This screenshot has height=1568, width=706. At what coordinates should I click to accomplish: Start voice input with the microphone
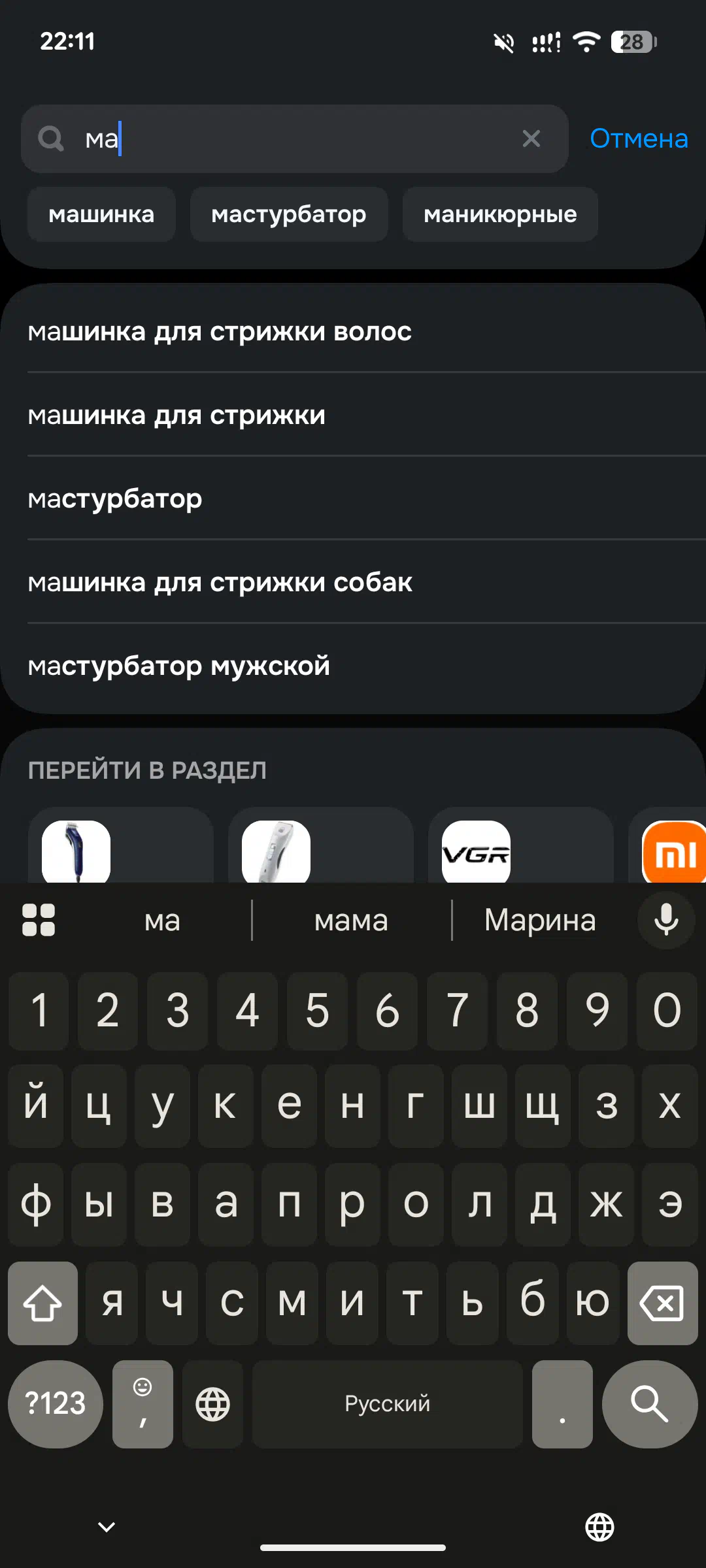pyautogui.click(x=666, y=920)
